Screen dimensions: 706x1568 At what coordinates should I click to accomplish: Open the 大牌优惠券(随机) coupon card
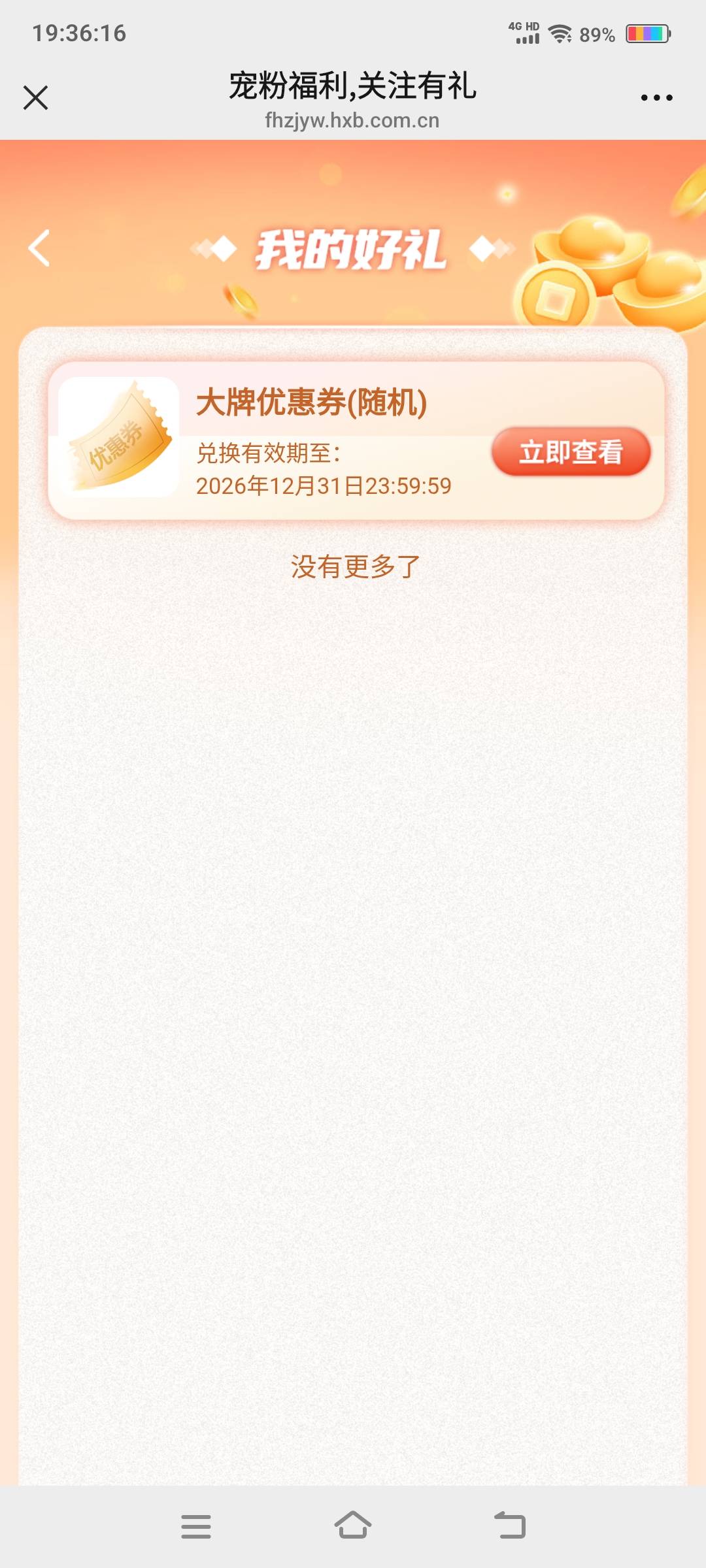pyautogui.click(x=356, y=441)
